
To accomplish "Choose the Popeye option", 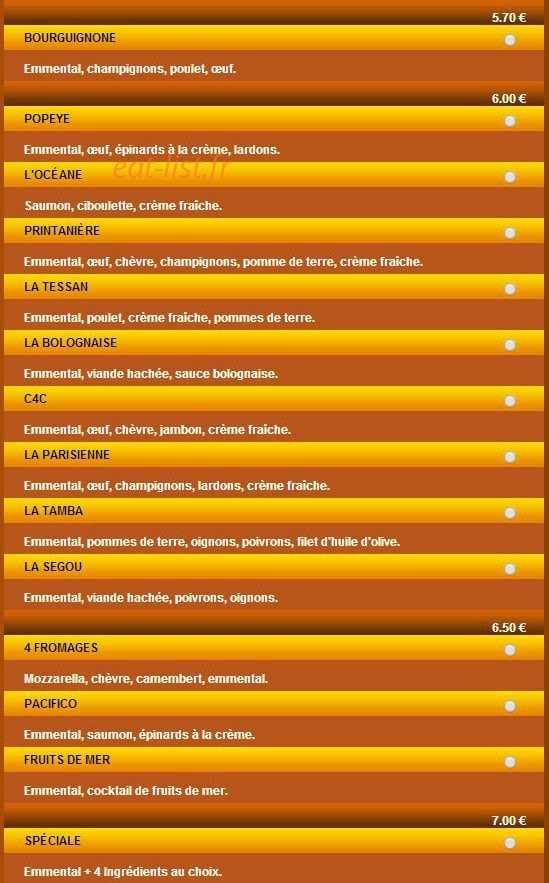I will click(x=510, y=121).
